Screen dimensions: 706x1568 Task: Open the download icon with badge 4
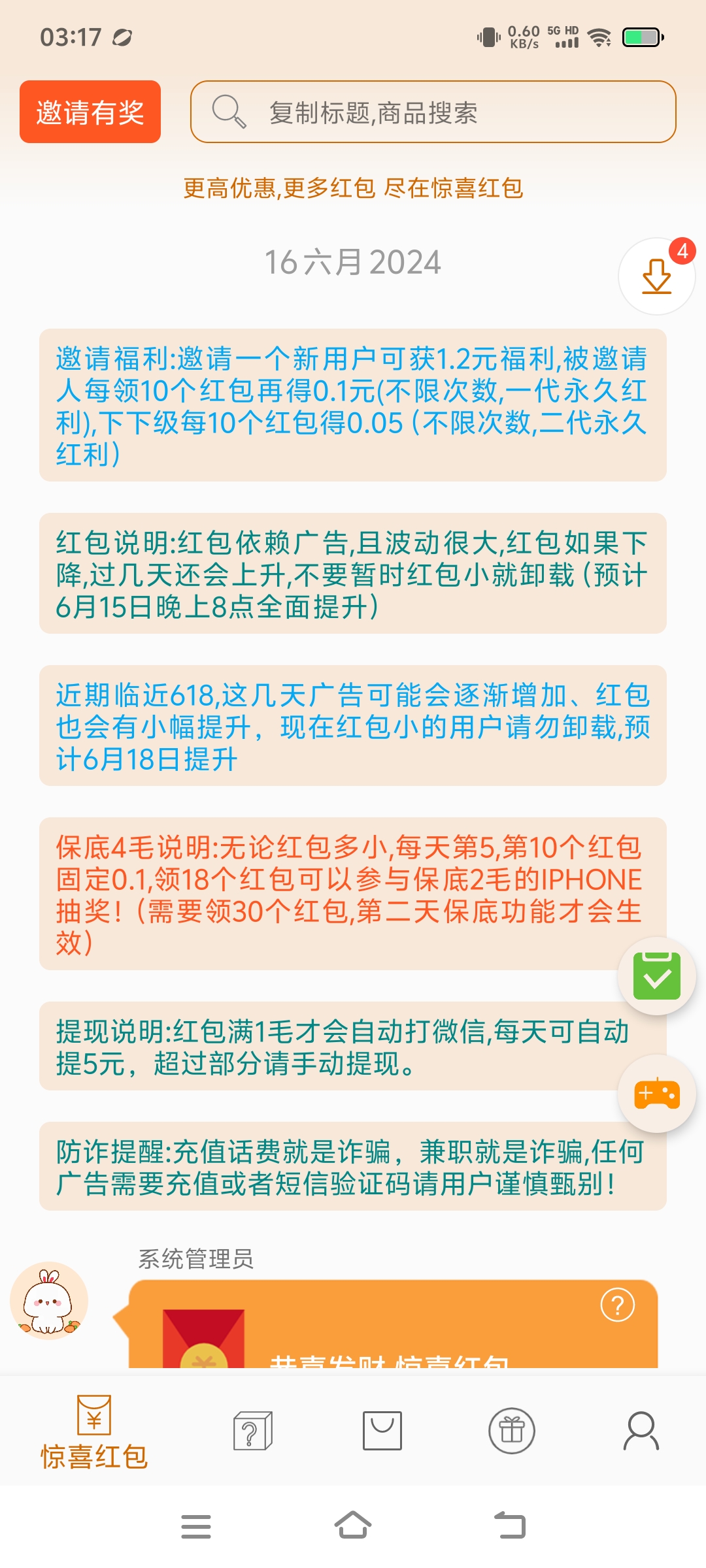(657, 276)
